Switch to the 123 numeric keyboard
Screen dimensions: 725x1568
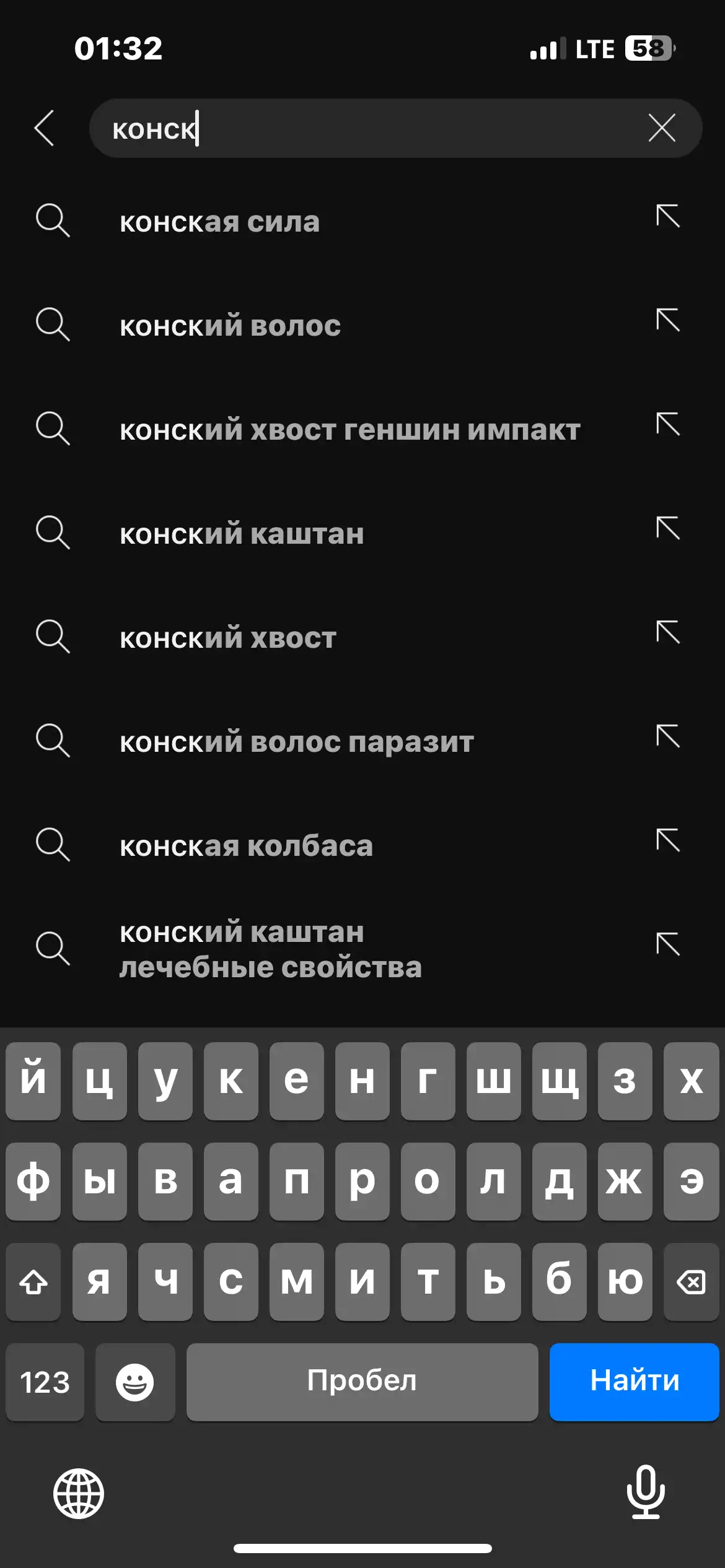pyautogui.click(x=45, y=1382)
